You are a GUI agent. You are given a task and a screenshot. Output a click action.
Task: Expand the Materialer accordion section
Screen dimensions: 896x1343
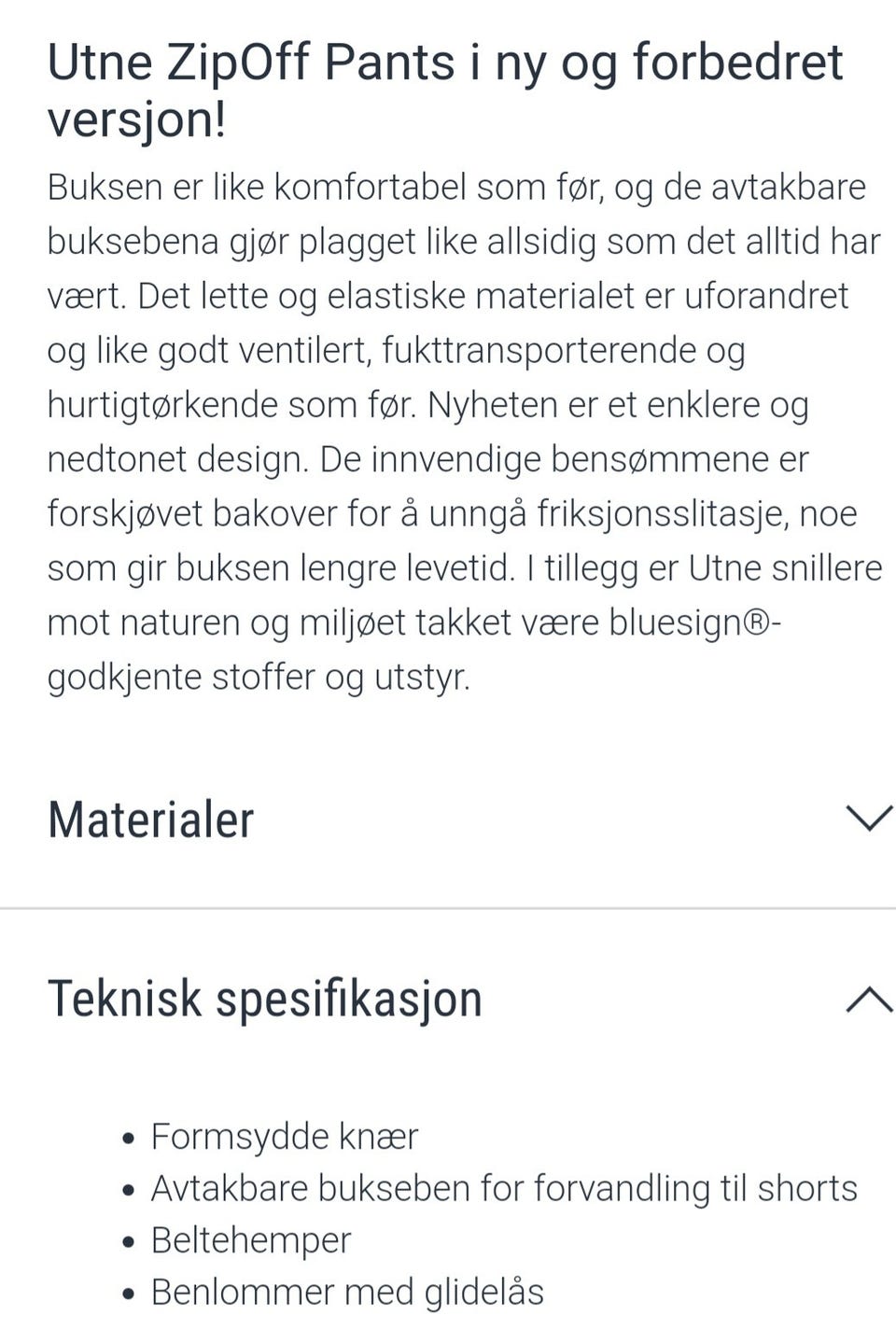152,820
